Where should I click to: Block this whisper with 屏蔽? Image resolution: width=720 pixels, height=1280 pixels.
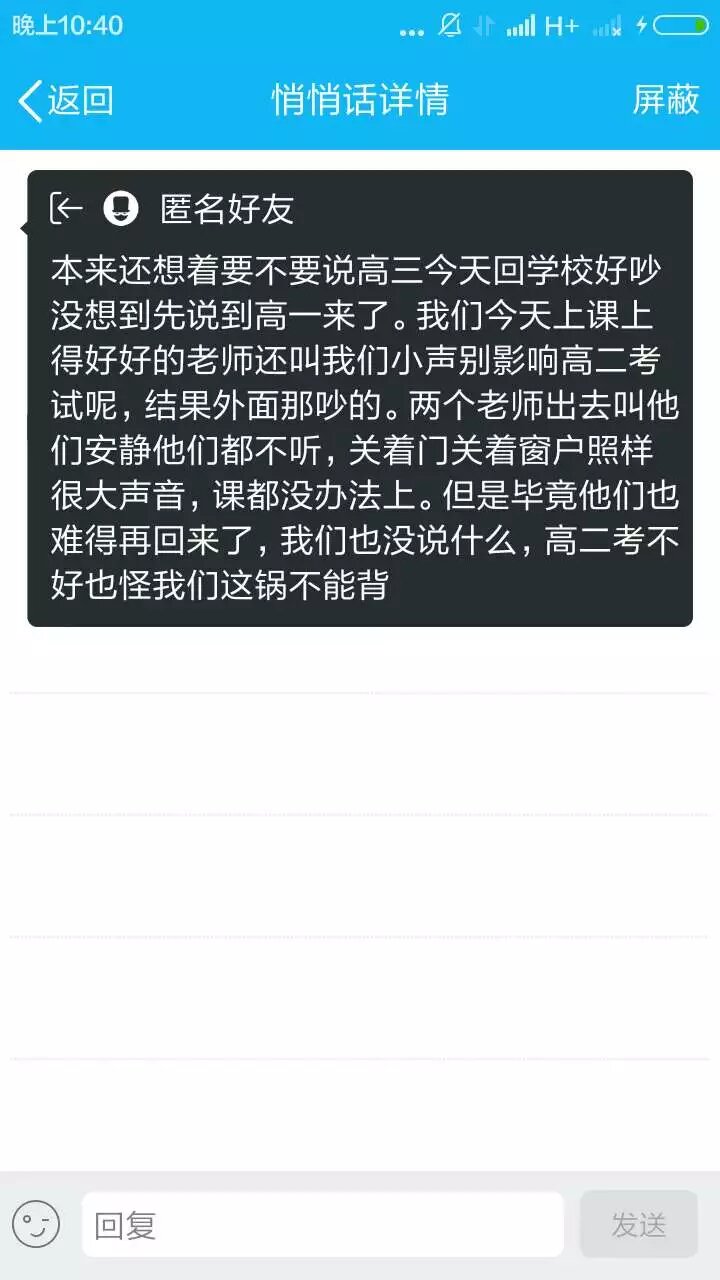[x=666, y=100]
